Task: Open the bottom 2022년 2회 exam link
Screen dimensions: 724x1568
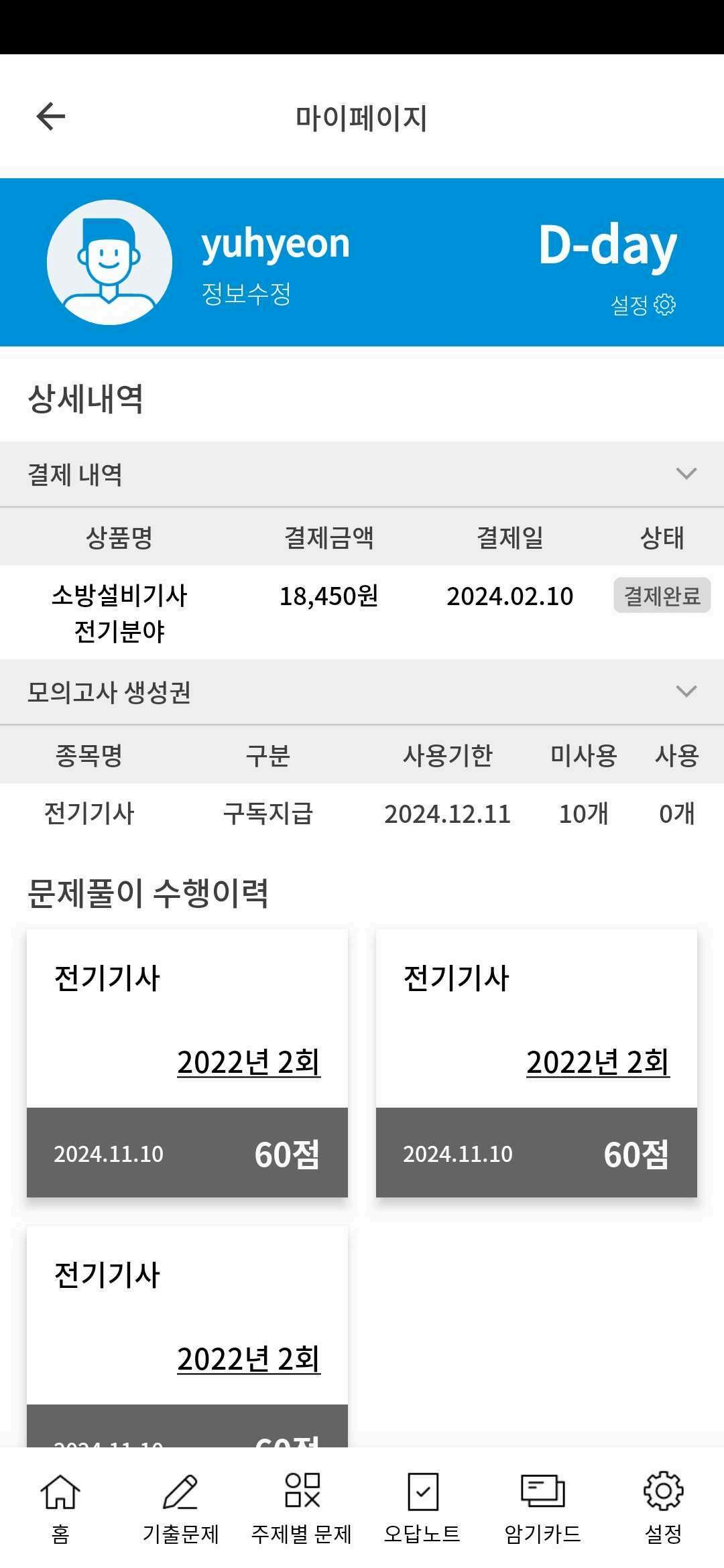Action: (x=248, y=1359)
